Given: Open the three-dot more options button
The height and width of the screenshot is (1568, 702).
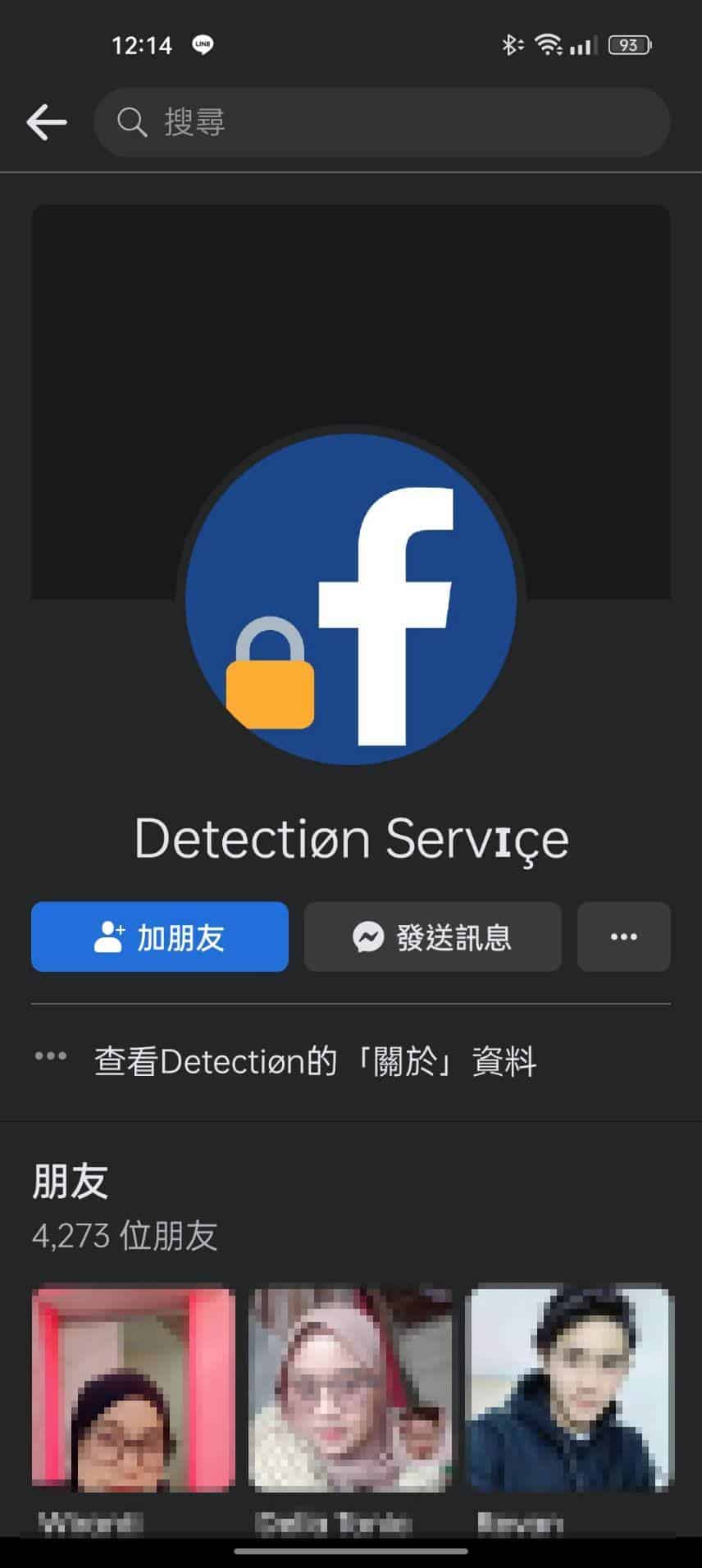Looking at the screenshot, I should click(623, 937).
